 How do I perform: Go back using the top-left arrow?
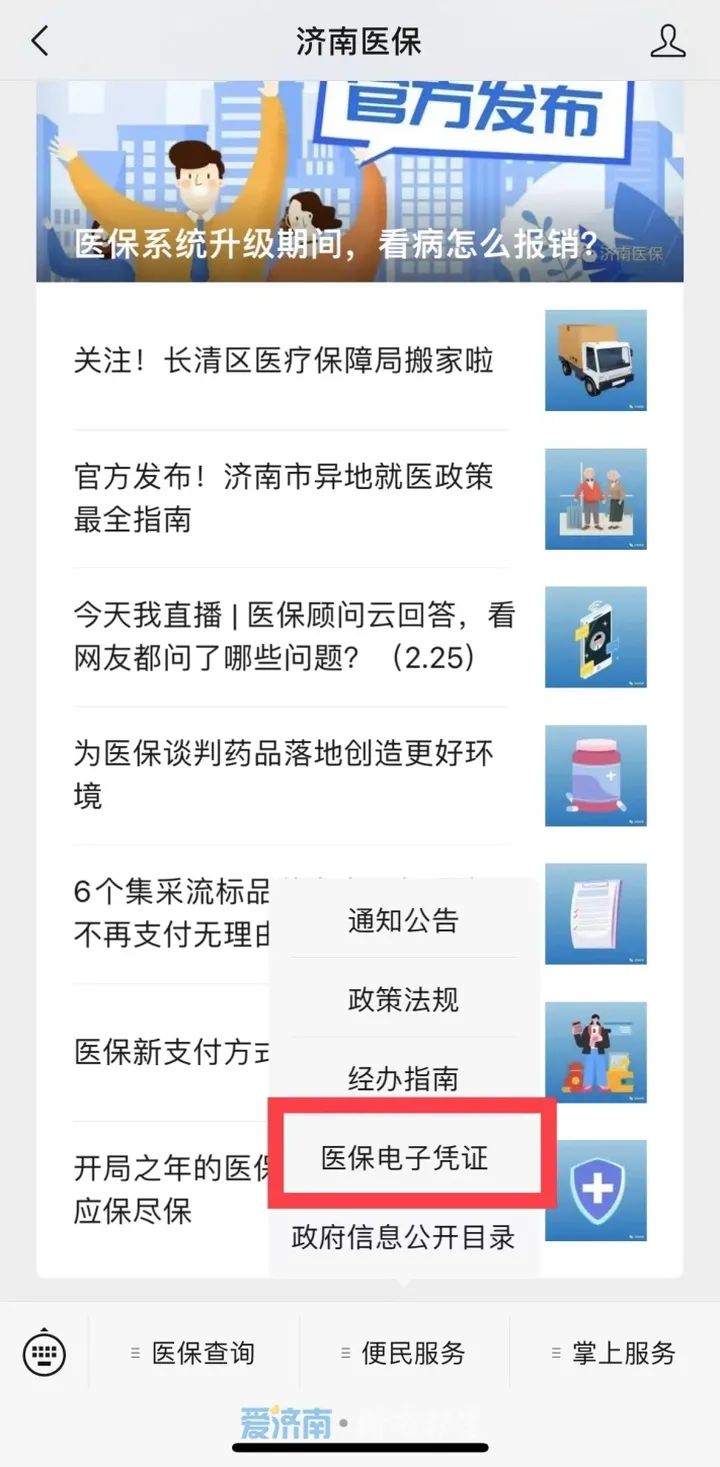coord(40,41)
